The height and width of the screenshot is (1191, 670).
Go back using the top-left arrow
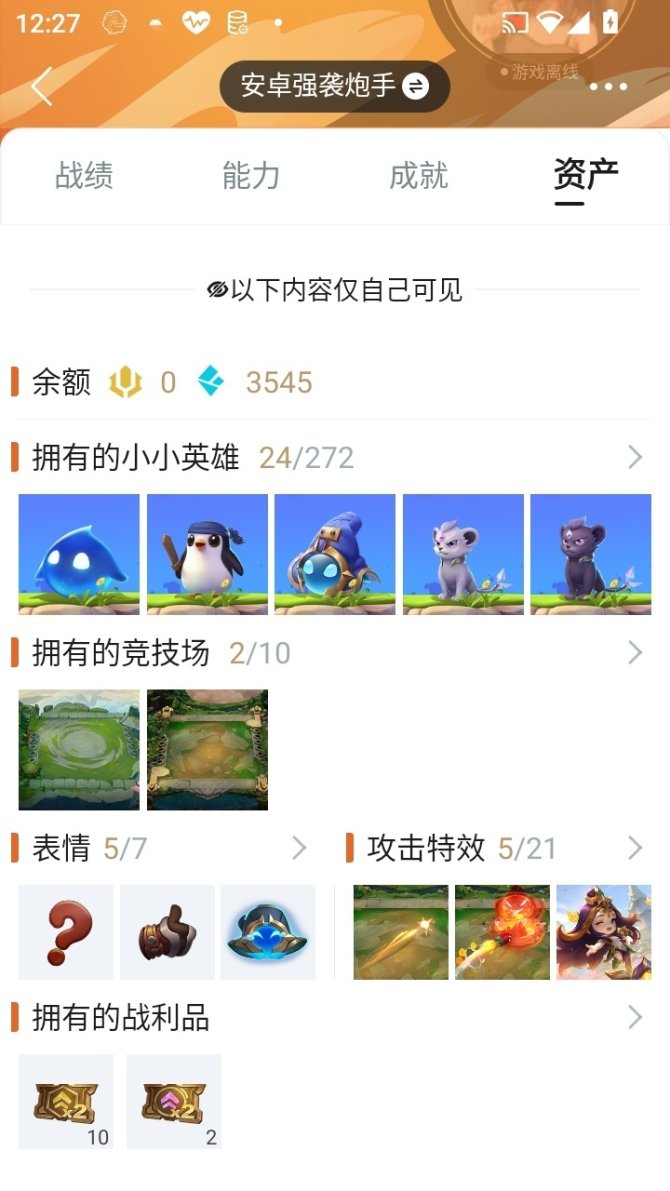point(42,87)
